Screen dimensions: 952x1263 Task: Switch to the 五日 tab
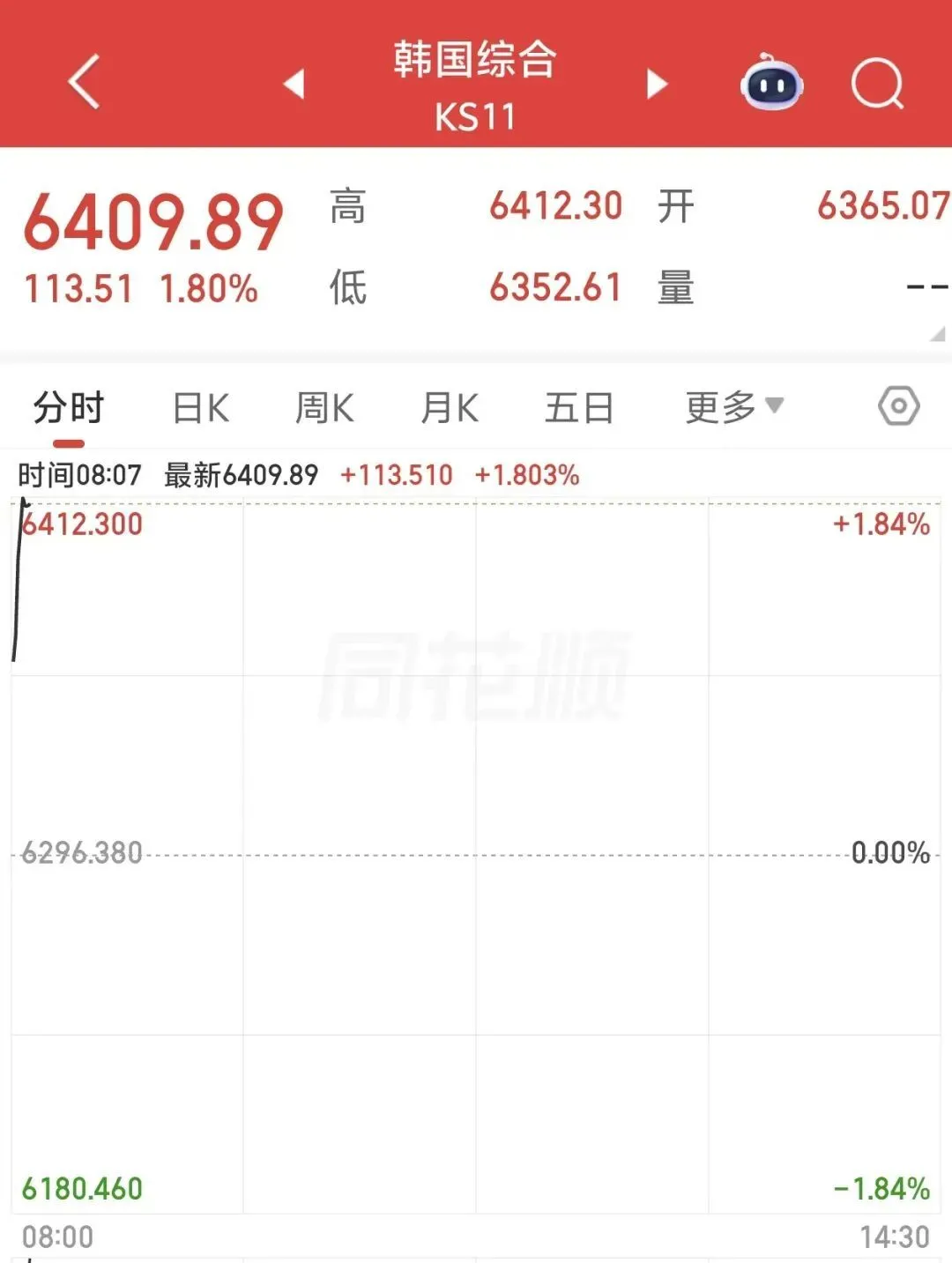(578, 408)
